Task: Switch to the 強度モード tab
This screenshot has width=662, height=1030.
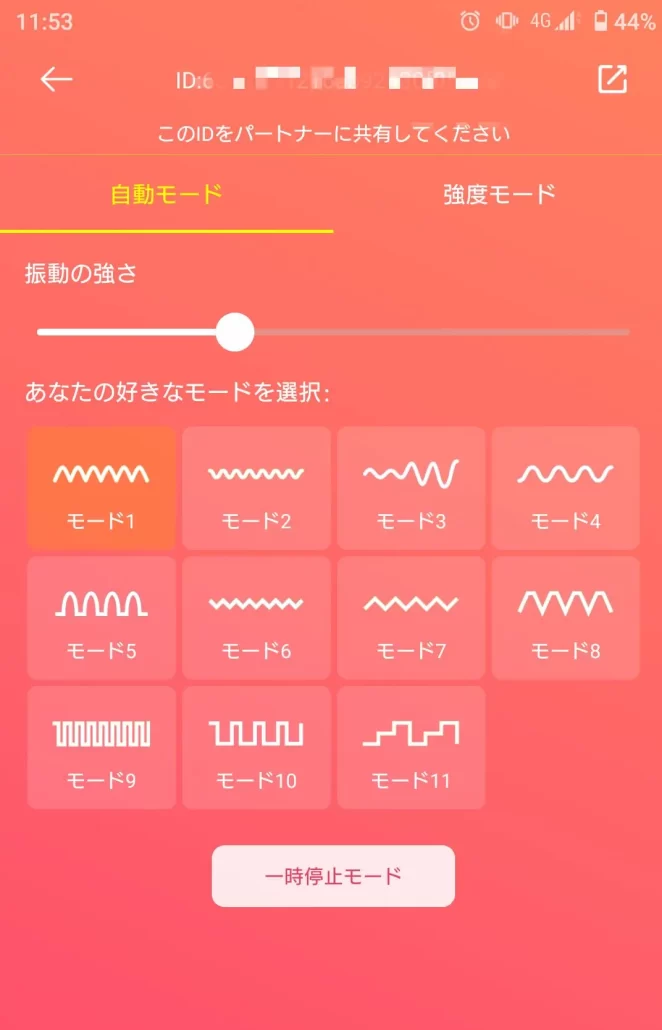Action: click(498, 194)
